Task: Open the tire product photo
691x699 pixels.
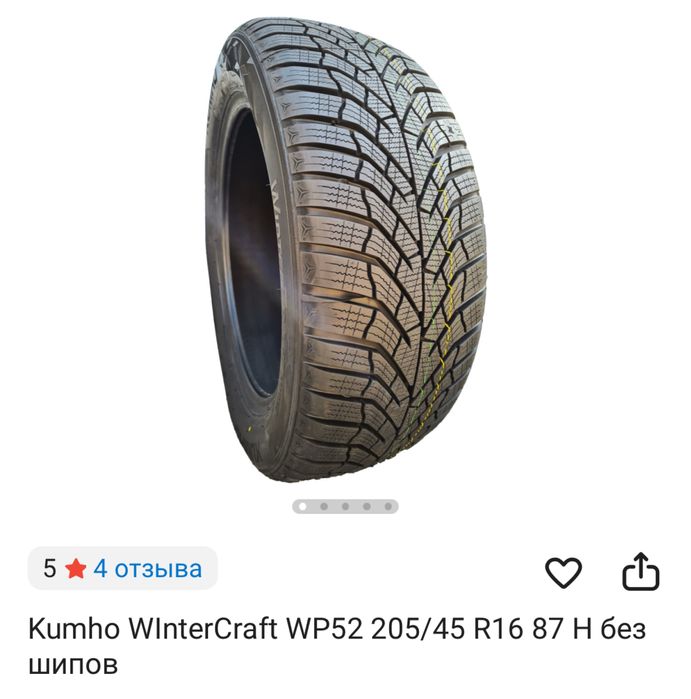Action: (x=345, y=250)
